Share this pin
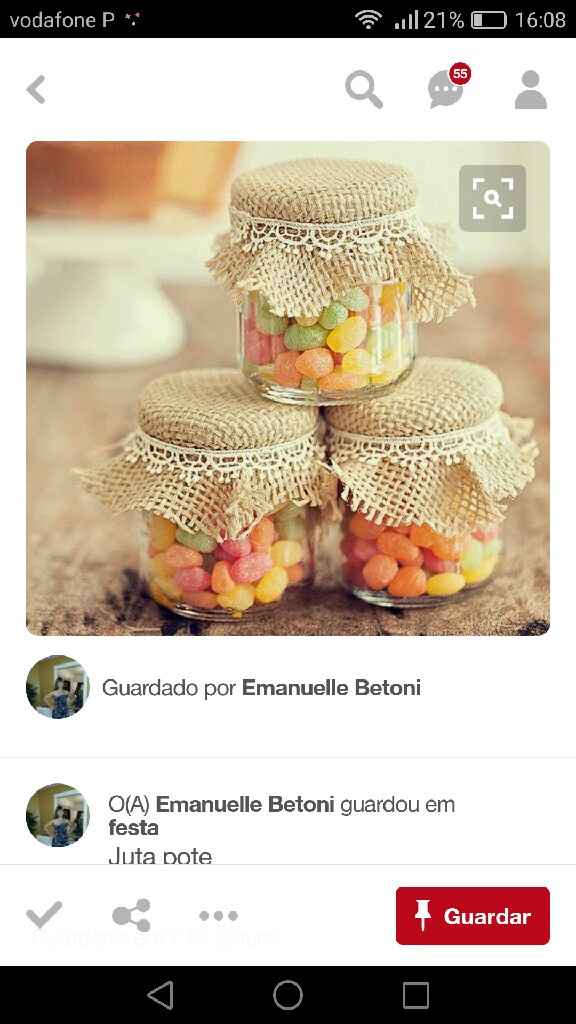 (x=131, y=915)
